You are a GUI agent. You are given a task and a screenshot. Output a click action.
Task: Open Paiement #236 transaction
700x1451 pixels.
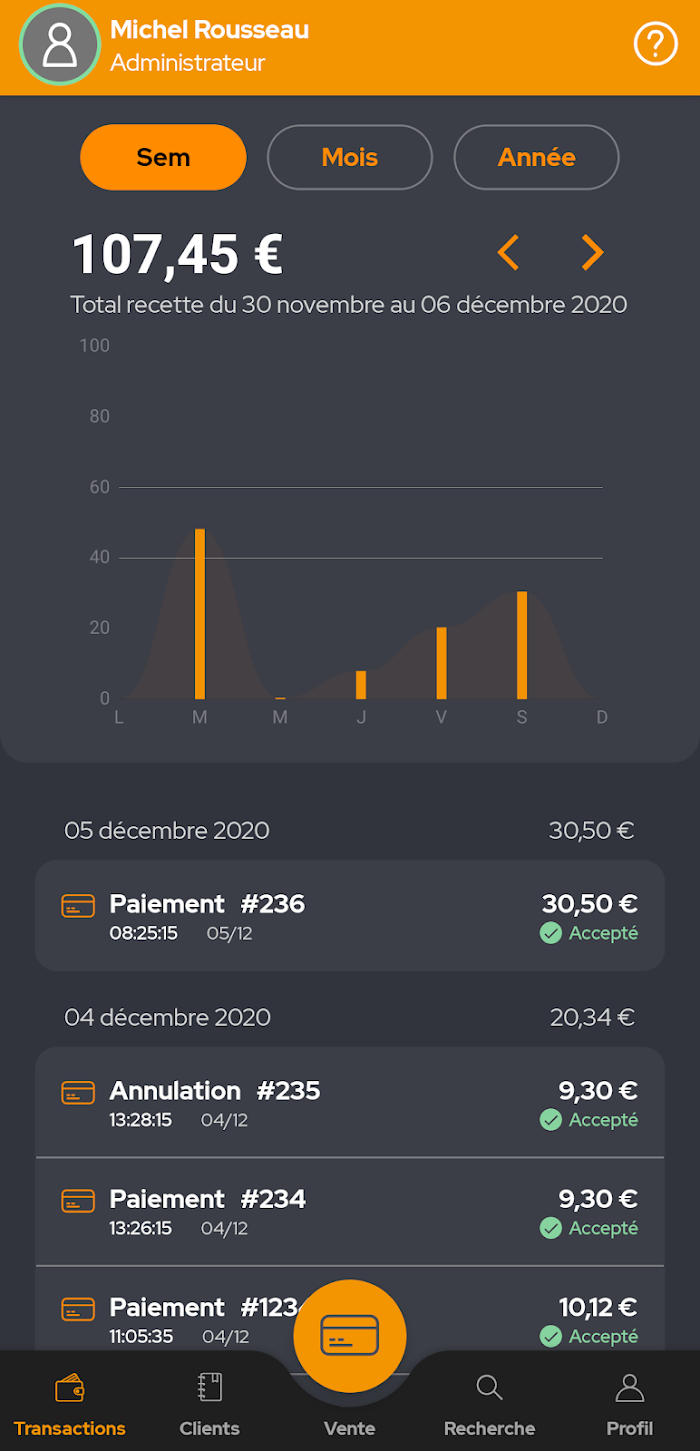[x=350, y=915]
